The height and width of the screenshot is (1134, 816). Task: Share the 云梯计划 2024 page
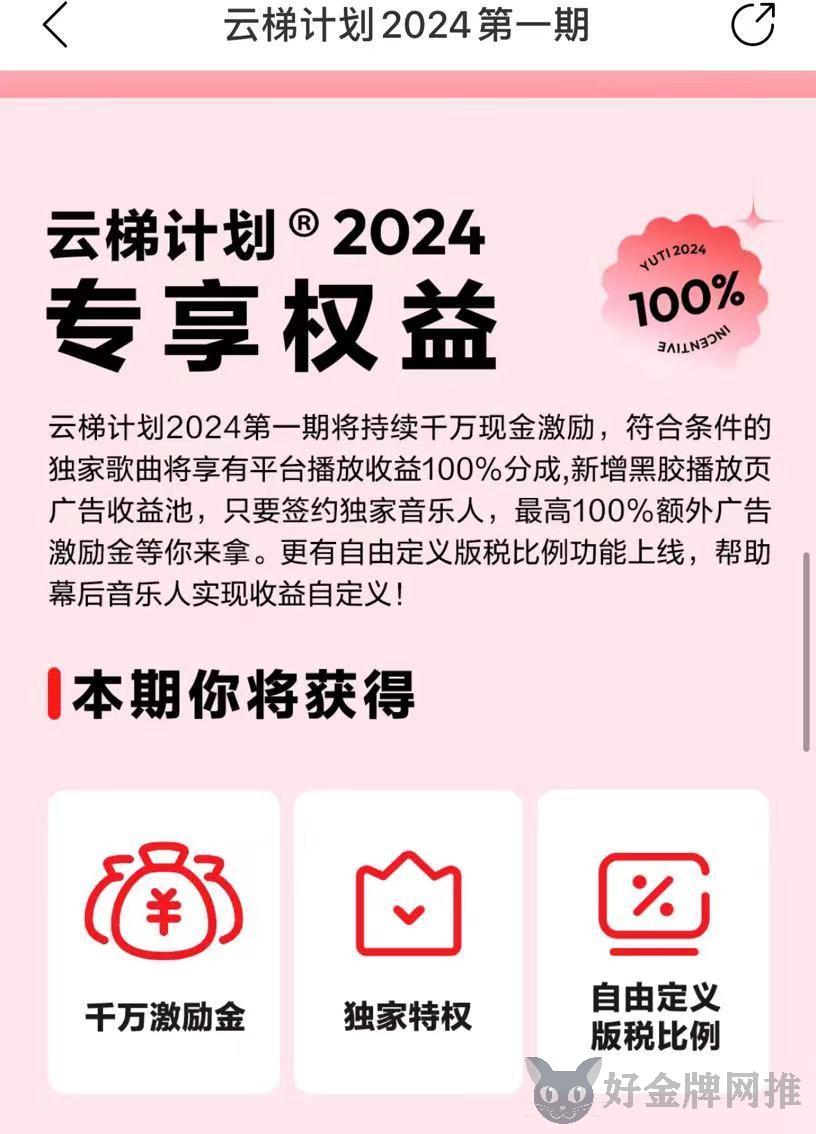click(x=753, y=25)
